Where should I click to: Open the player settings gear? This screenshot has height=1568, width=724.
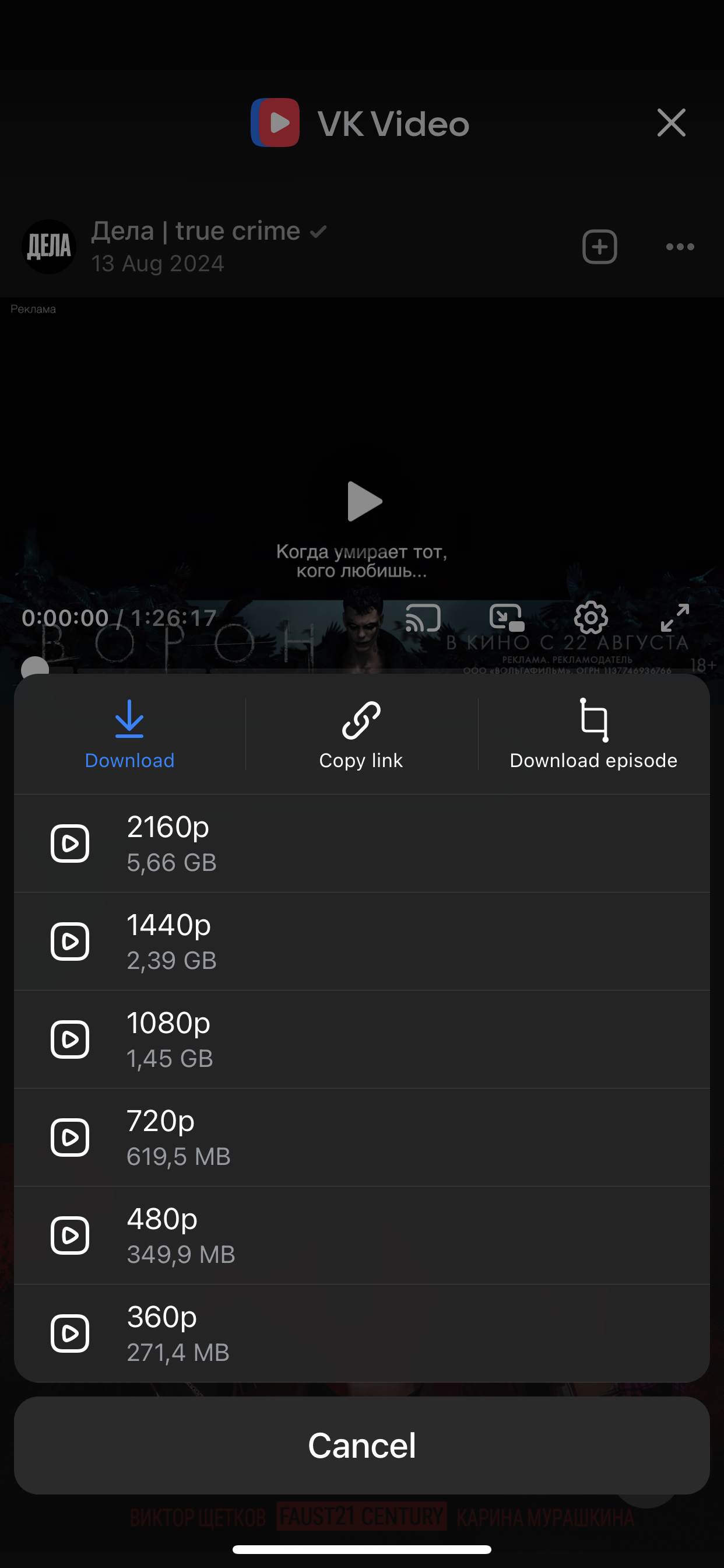[x=589, y=617]
